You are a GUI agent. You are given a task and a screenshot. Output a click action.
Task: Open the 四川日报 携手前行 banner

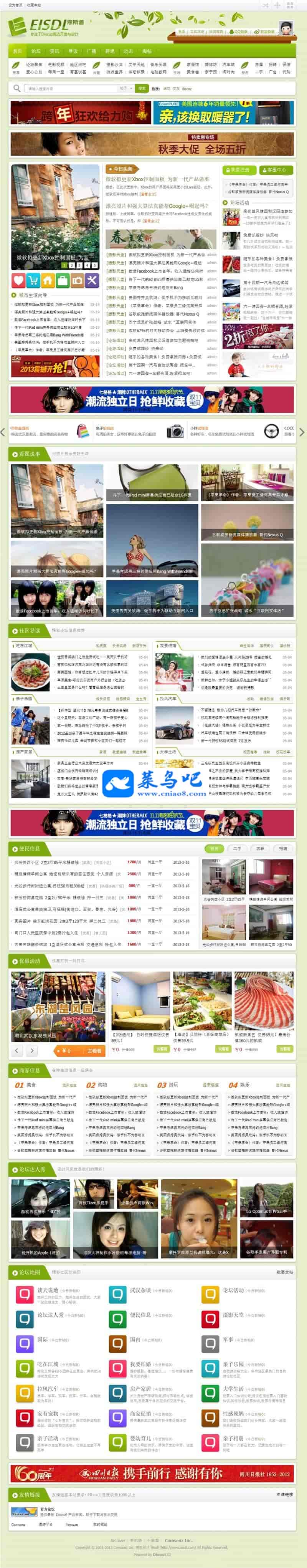coord(153,1474)
